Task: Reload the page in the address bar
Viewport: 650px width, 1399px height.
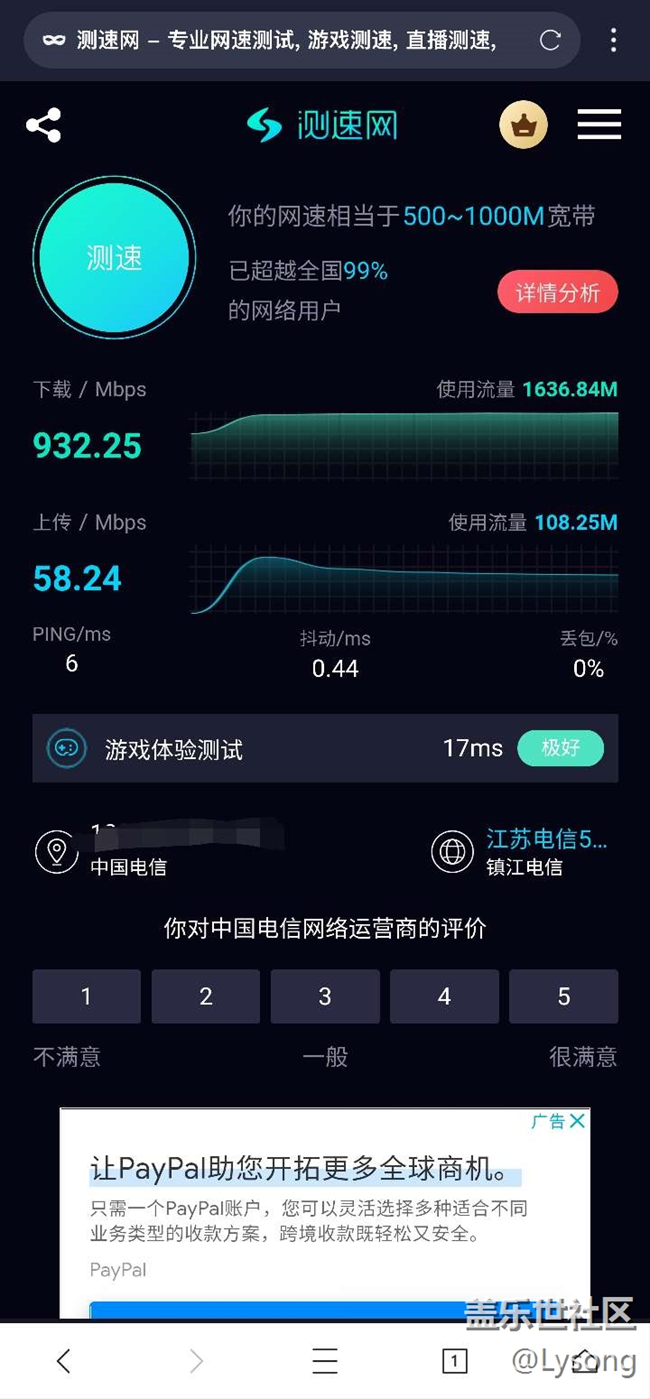Action: pyautogui.click(x=550, y=40)
